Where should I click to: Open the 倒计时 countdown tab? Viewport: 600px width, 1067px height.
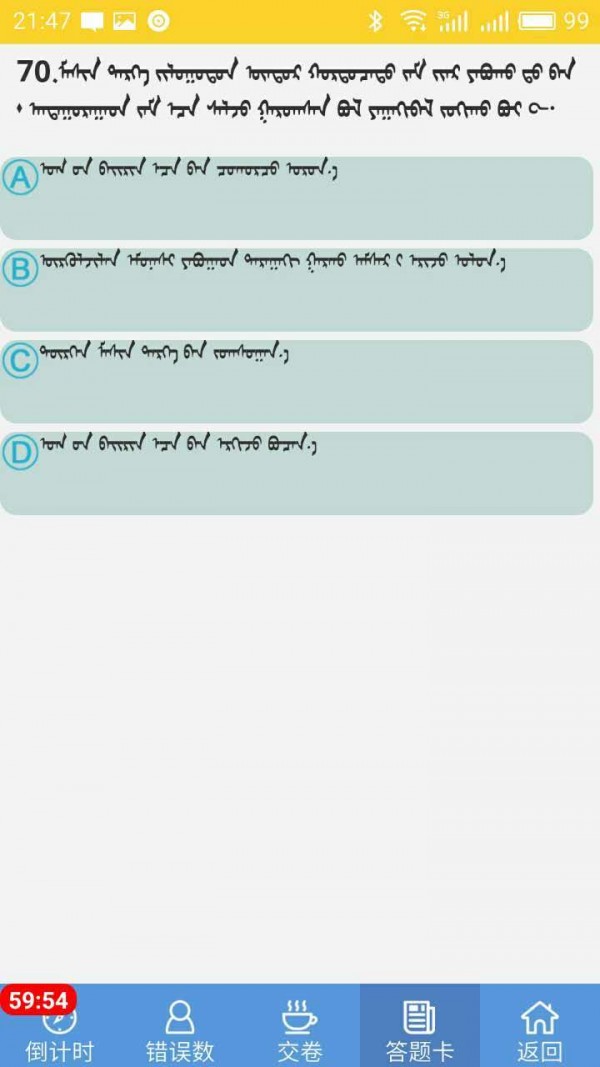coord(59,1030)
